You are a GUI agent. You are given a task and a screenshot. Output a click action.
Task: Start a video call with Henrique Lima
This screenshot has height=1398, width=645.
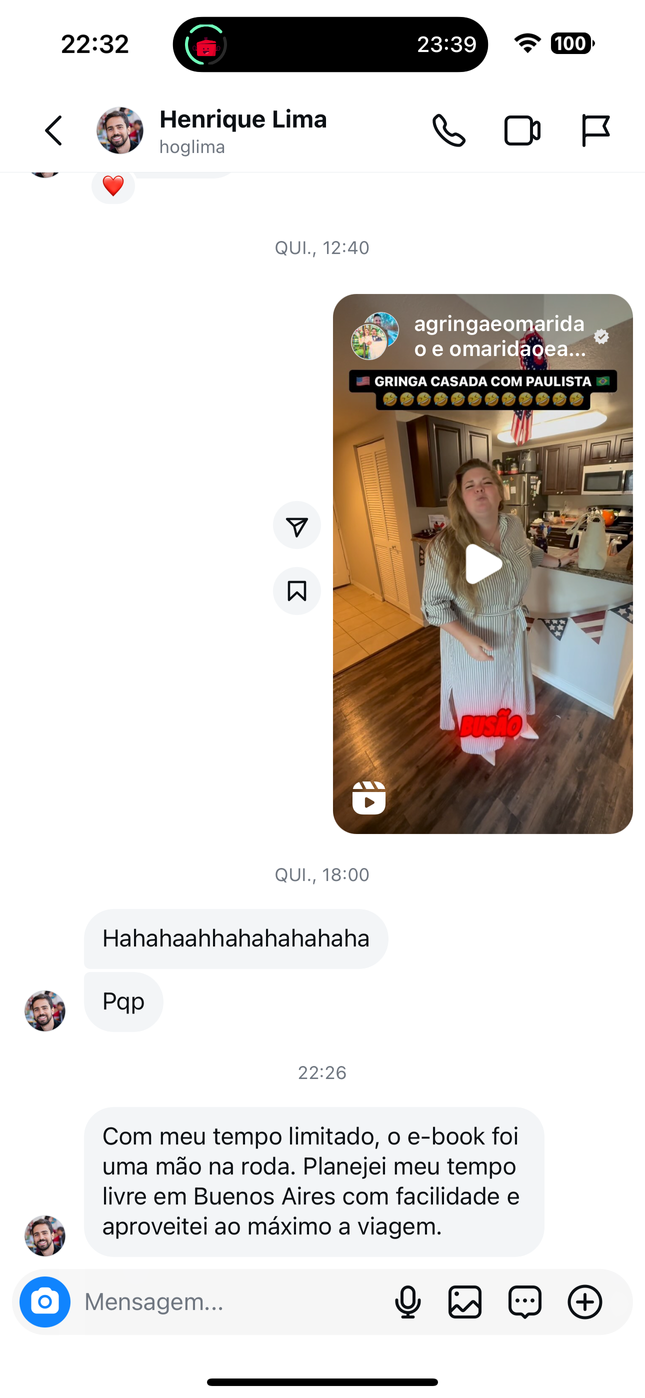522,131
